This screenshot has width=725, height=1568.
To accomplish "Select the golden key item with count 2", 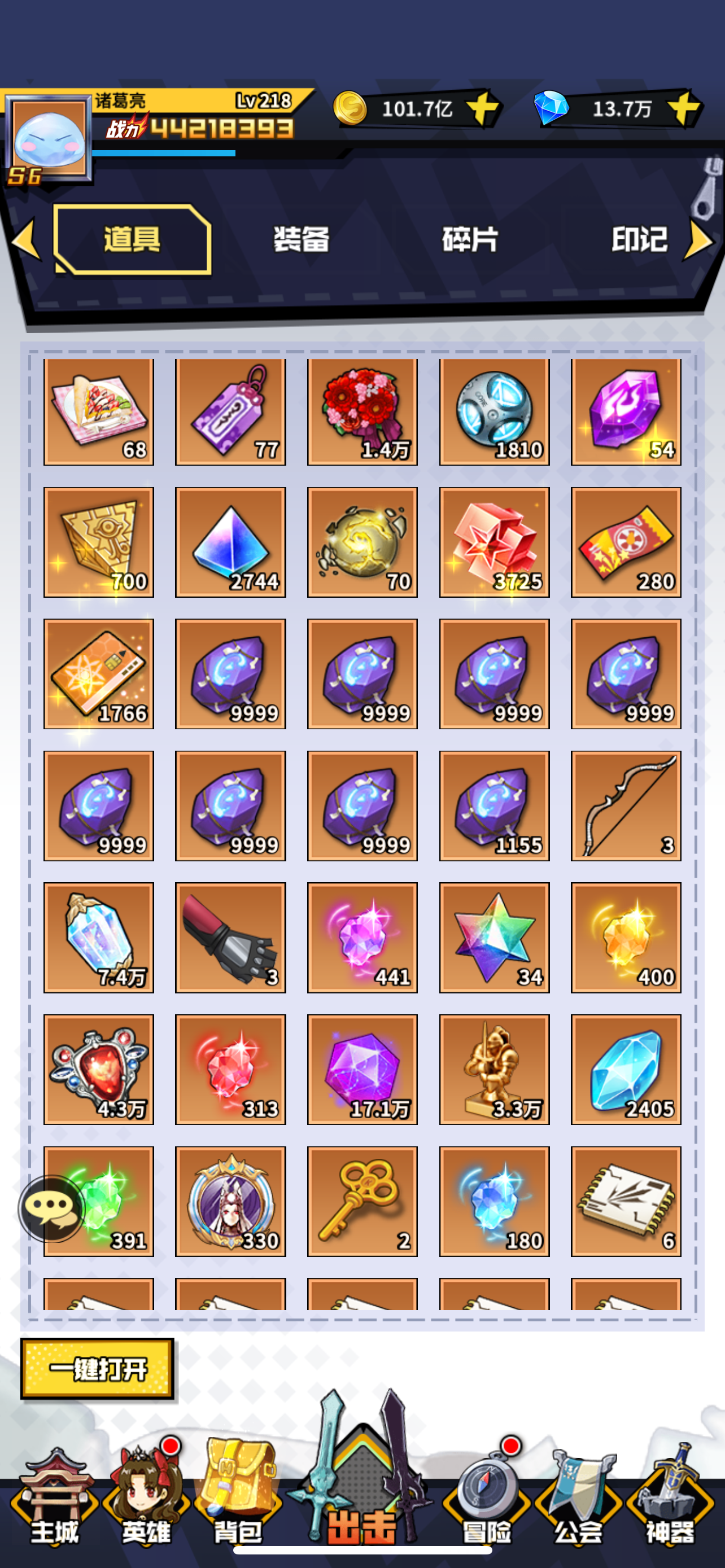I will tap(362, 1201).
